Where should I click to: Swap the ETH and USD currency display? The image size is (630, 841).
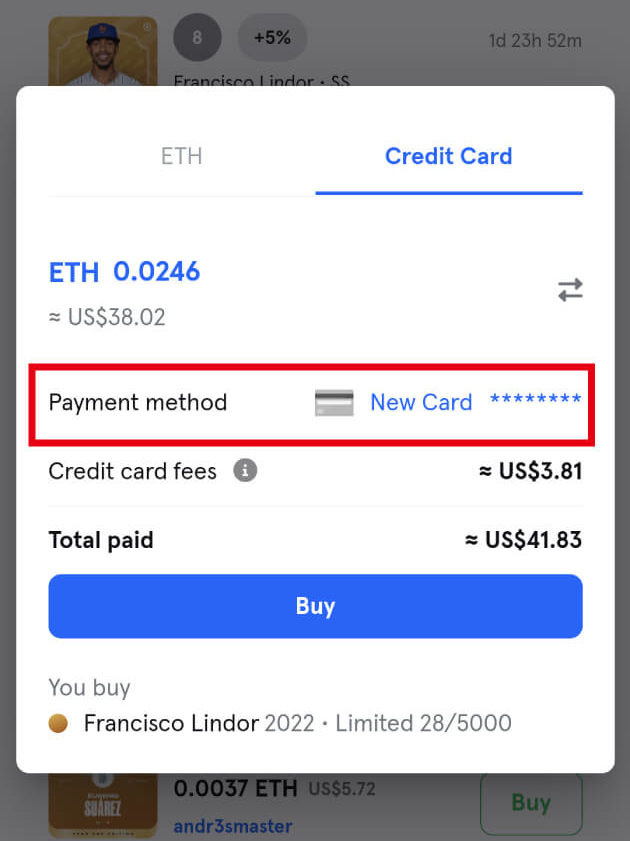[570, 290]
